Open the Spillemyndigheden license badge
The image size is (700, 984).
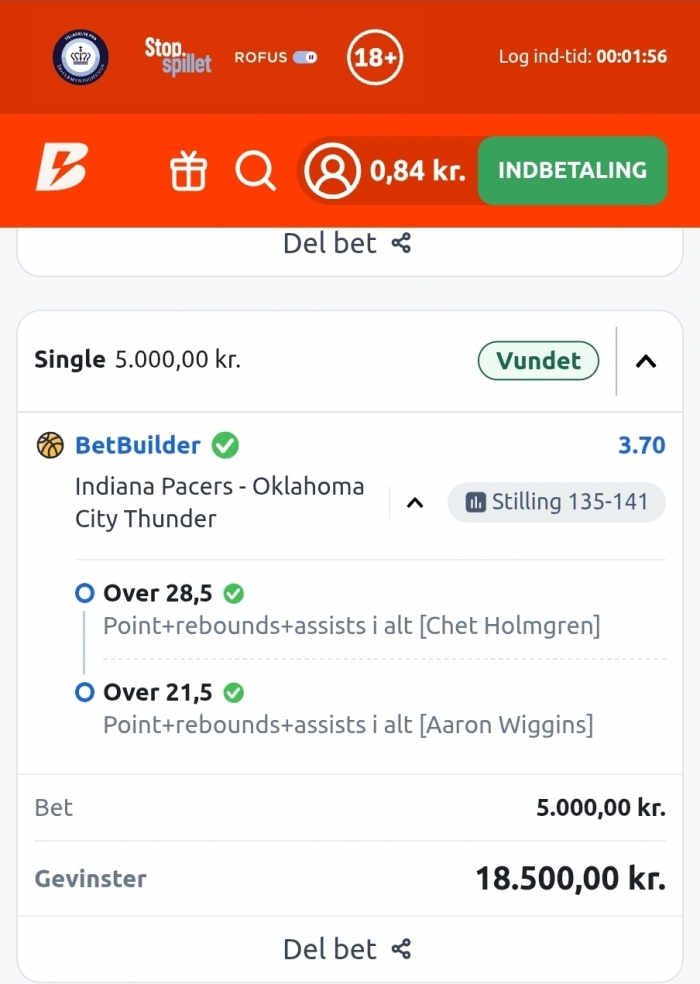click(80, 57)
